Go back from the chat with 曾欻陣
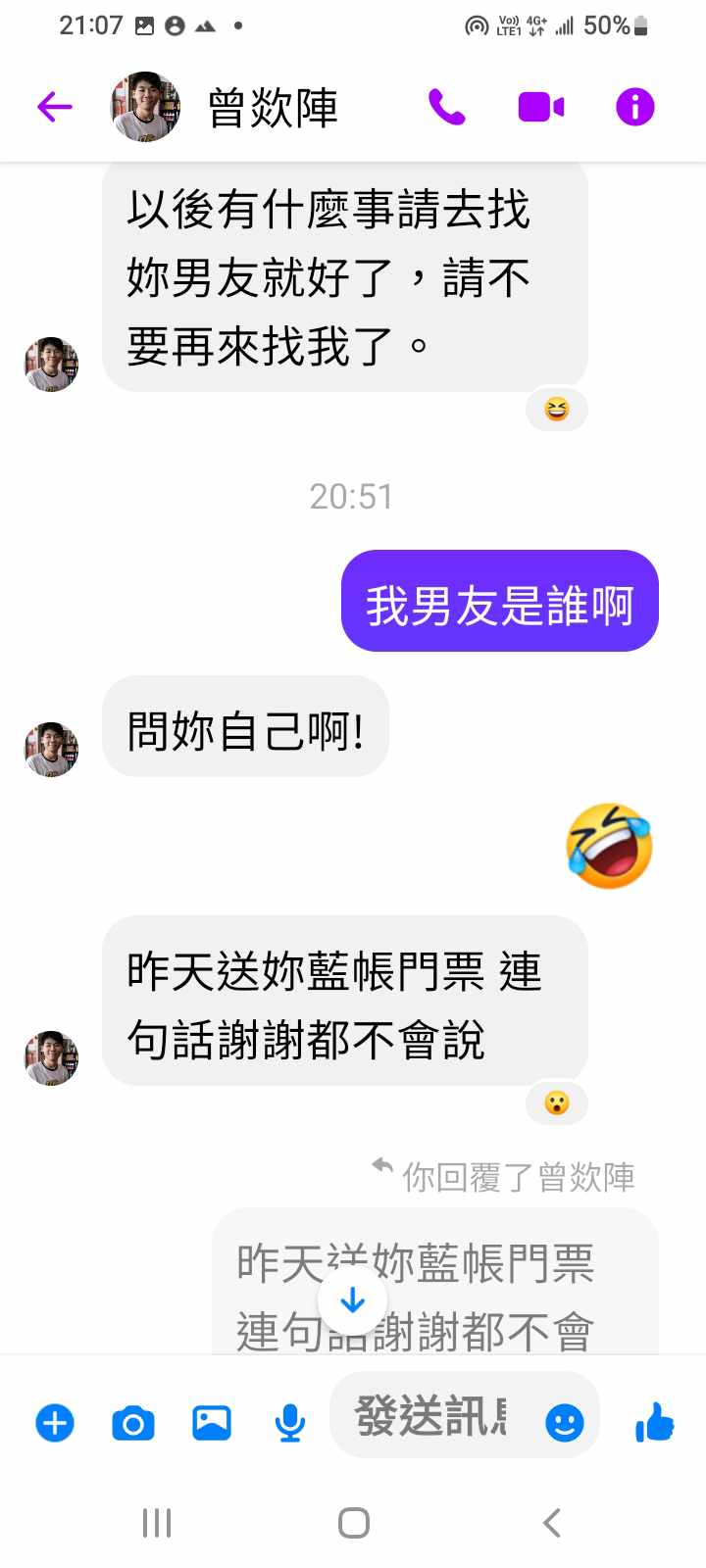This screenshot has width=706, height=1568. point(55,107)
